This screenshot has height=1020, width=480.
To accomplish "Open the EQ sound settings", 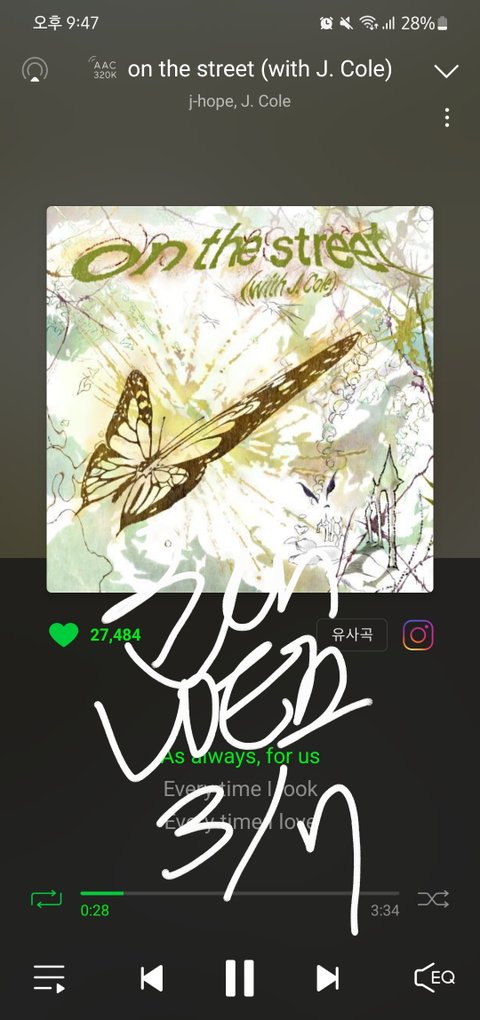I will pos(434,978).
